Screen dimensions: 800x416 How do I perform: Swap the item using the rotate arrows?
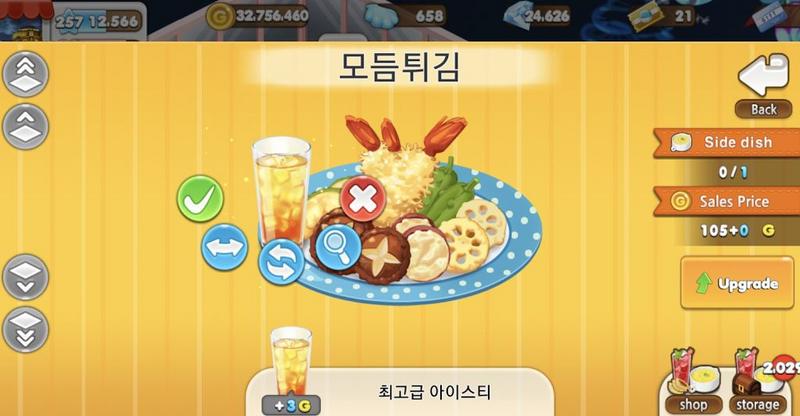coord(281,262)
